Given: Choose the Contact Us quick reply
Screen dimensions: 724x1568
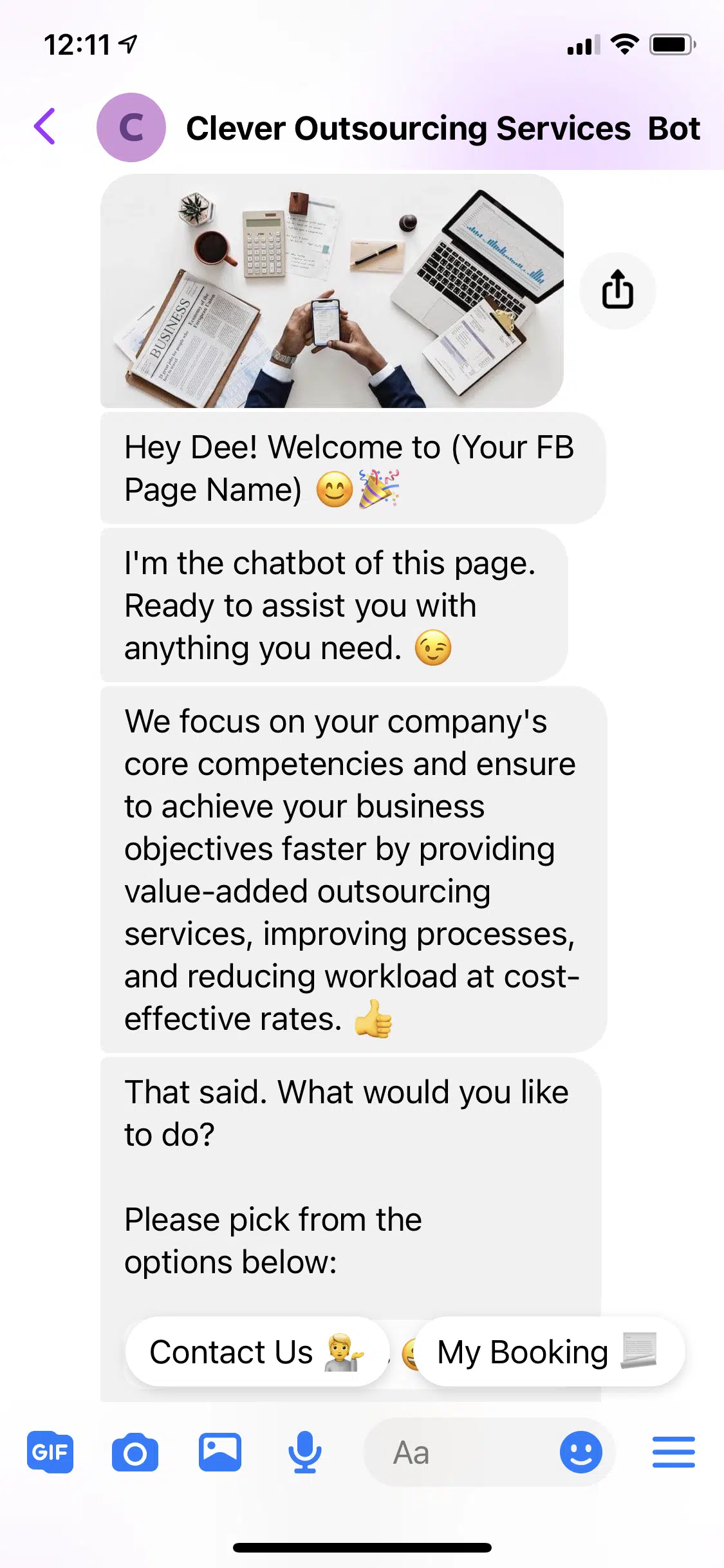Looking at the screenshot, I should (x=257, y=1351).
